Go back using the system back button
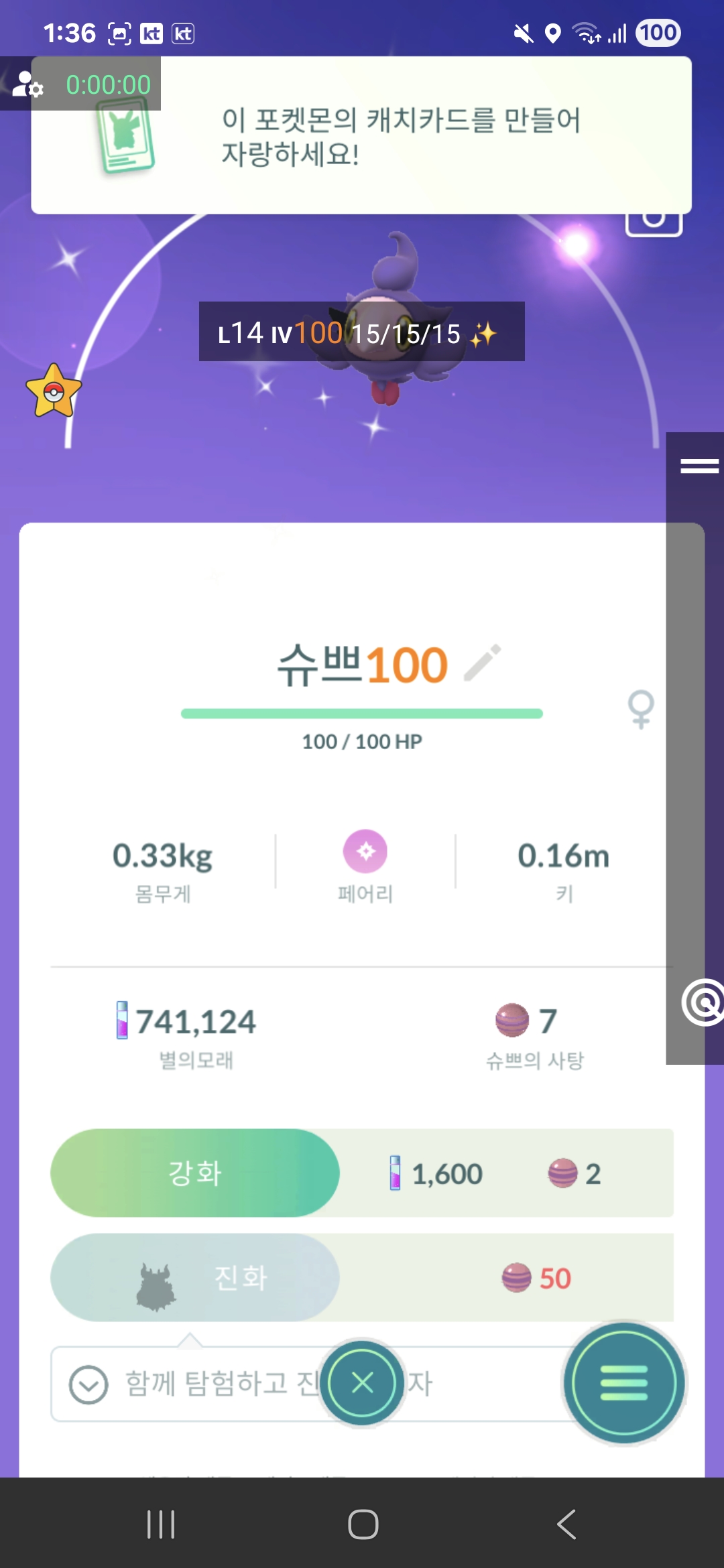724x1568 pixels. click(x=566, y=1524)
